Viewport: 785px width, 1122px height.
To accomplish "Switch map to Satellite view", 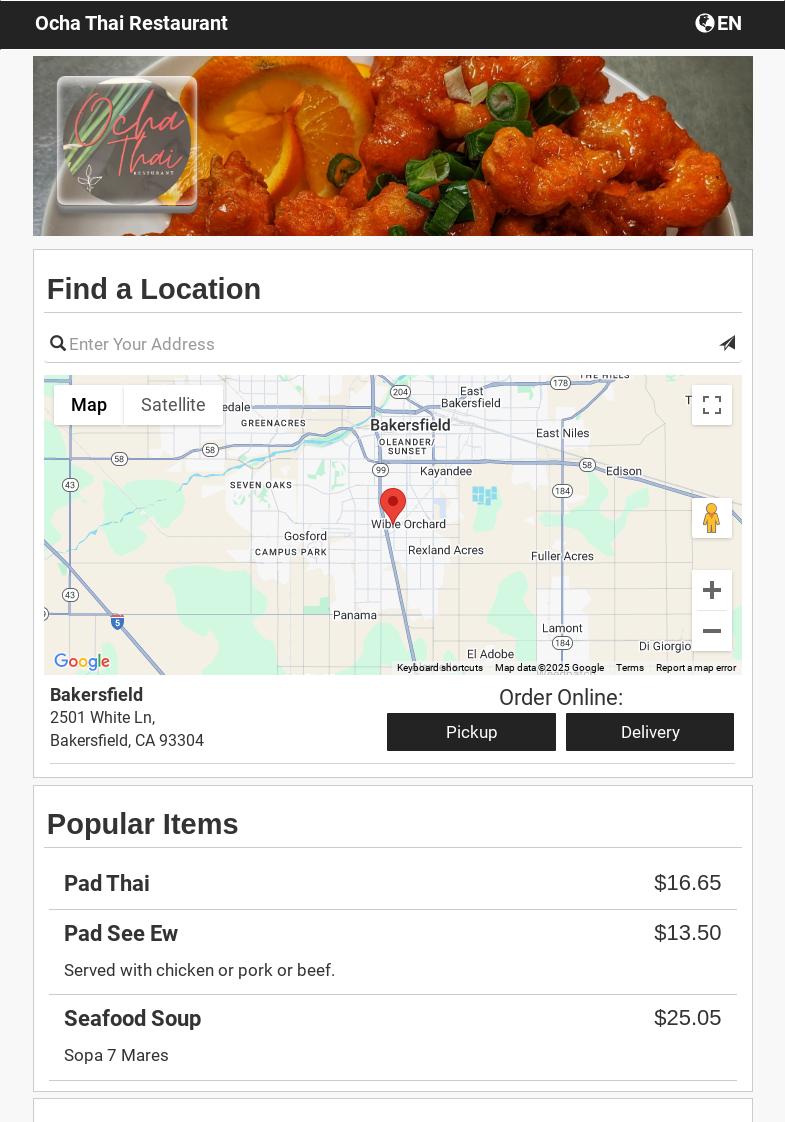I will click(x=173, y=405).
